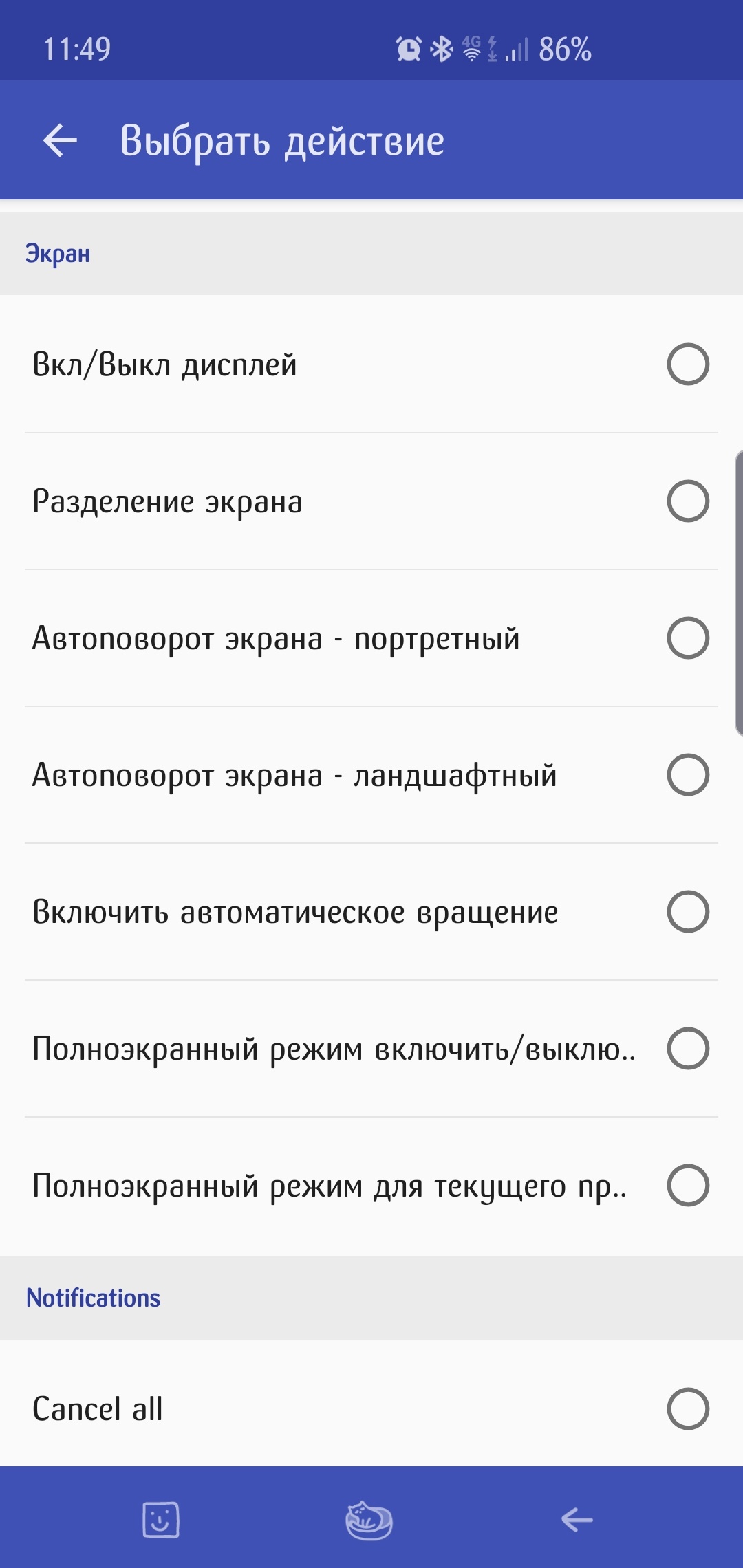This screenshot has width=743, height=1568.
Task: Select Полноэкранный режим включить/выключить
Action: coord(687,1049)
